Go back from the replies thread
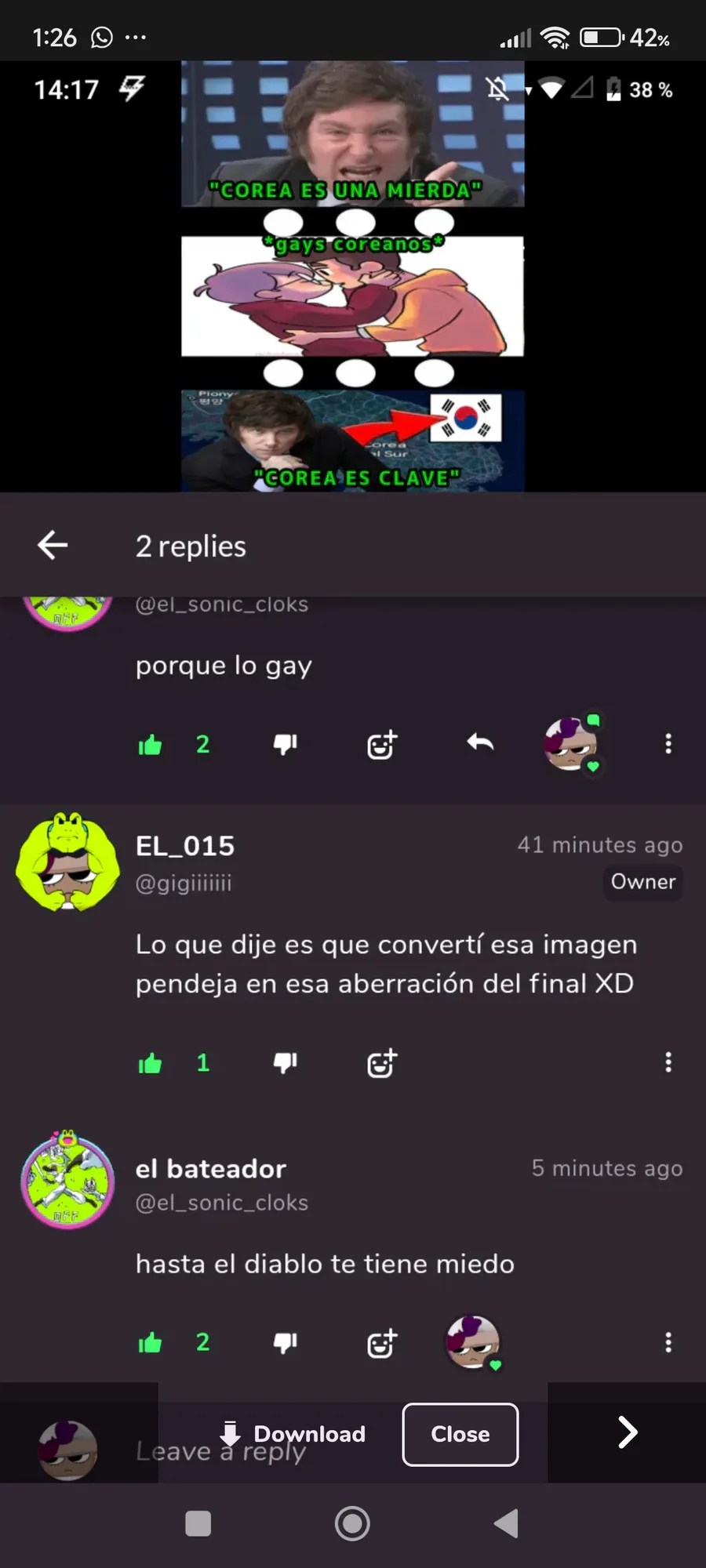 click(53, 546)
